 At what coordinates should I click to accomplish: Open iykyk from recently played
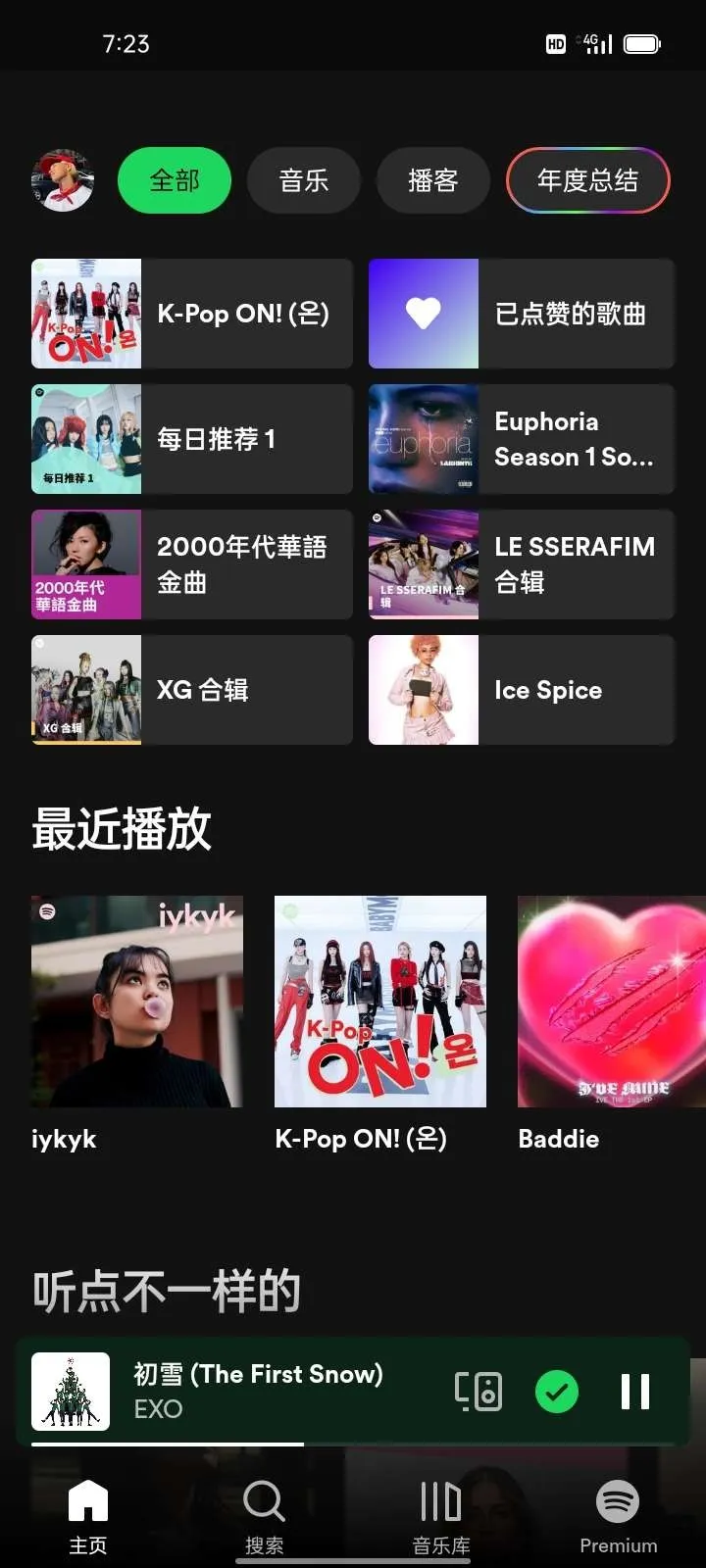point(137,1002)
